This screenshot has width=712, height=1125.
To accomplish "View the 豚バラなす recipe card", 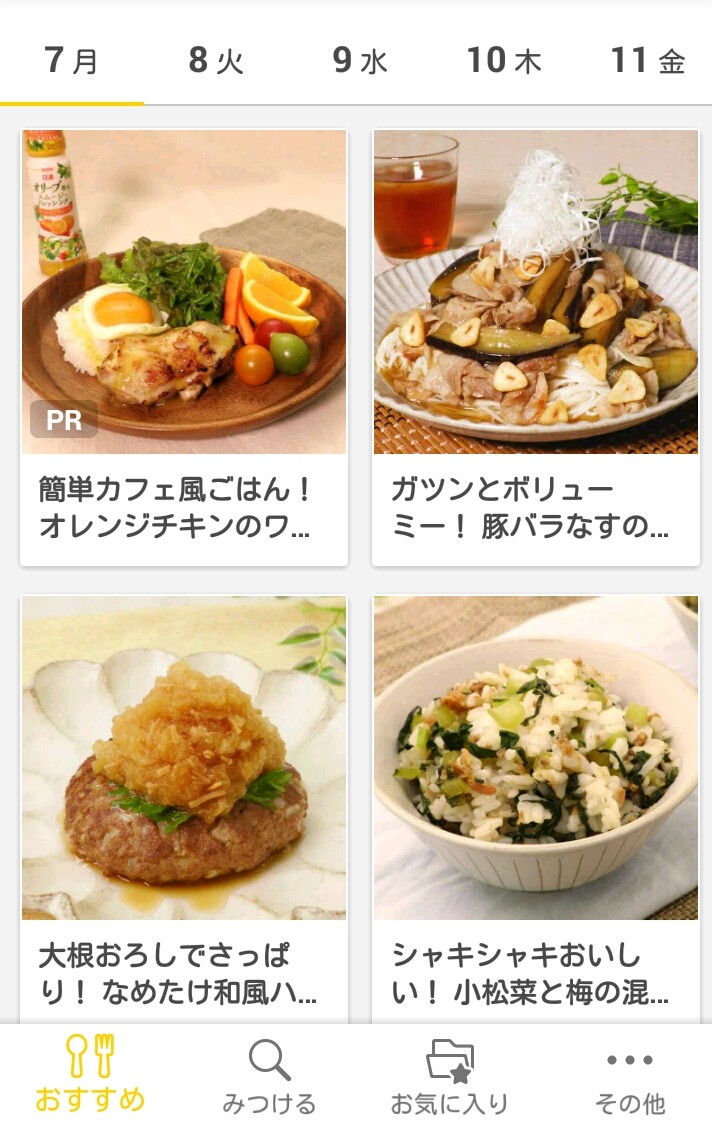I will coord(535,347).
